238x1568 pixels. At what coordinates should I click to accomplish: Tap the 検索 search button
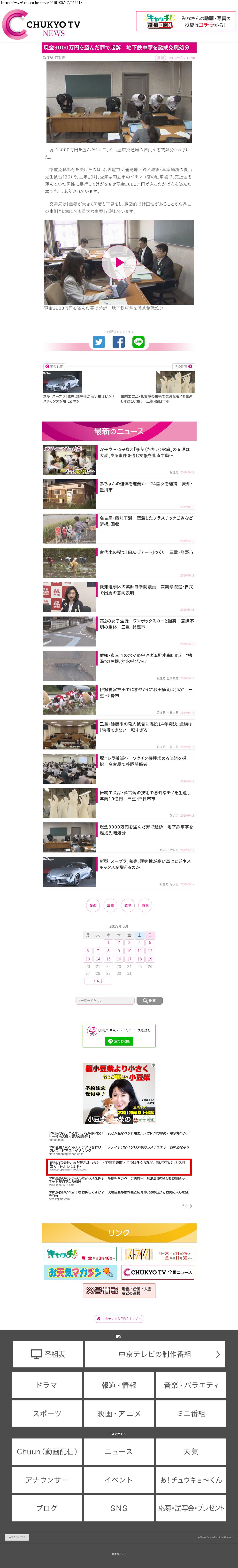(x=149, y=1000)
